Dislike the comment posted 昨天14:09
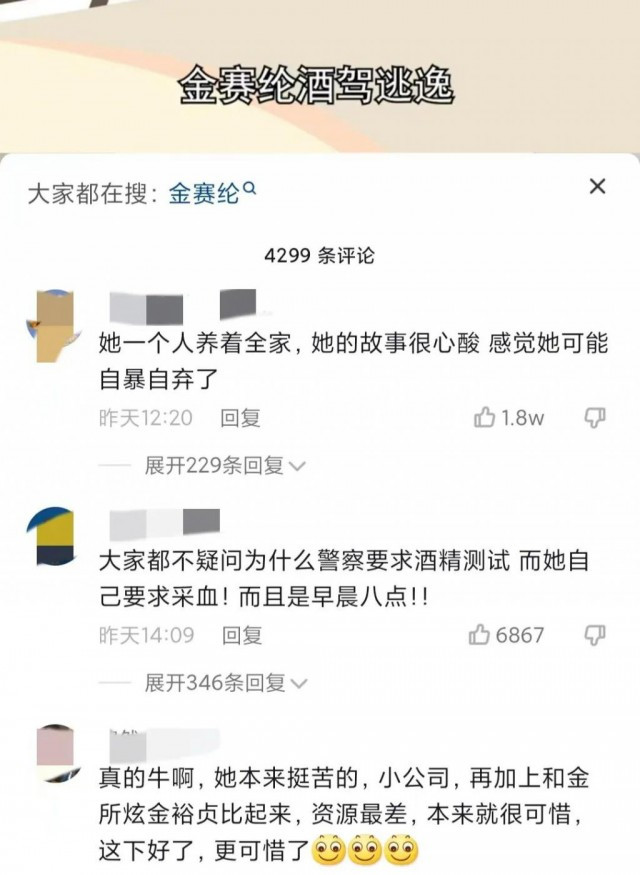Screen dimensions: 640x875 coord(595,634)
